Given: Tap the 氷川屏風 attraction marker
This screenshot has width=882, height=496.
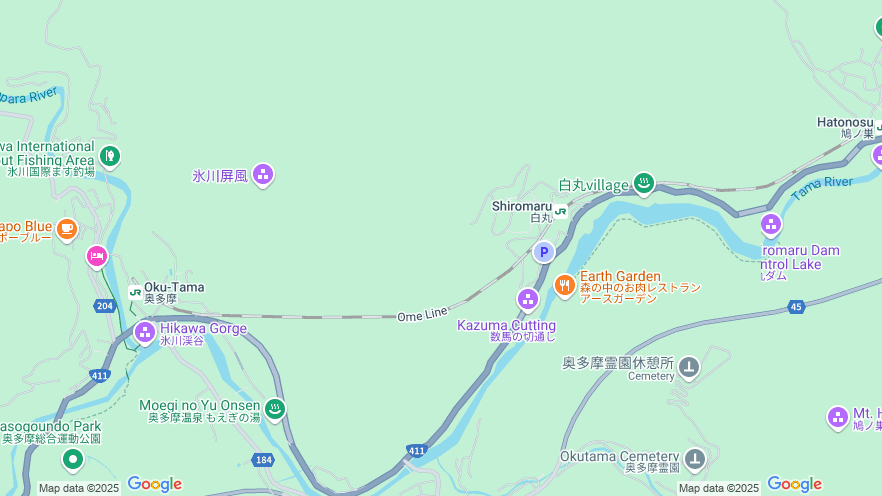Looking at the screenshot, I should [263, 175].
